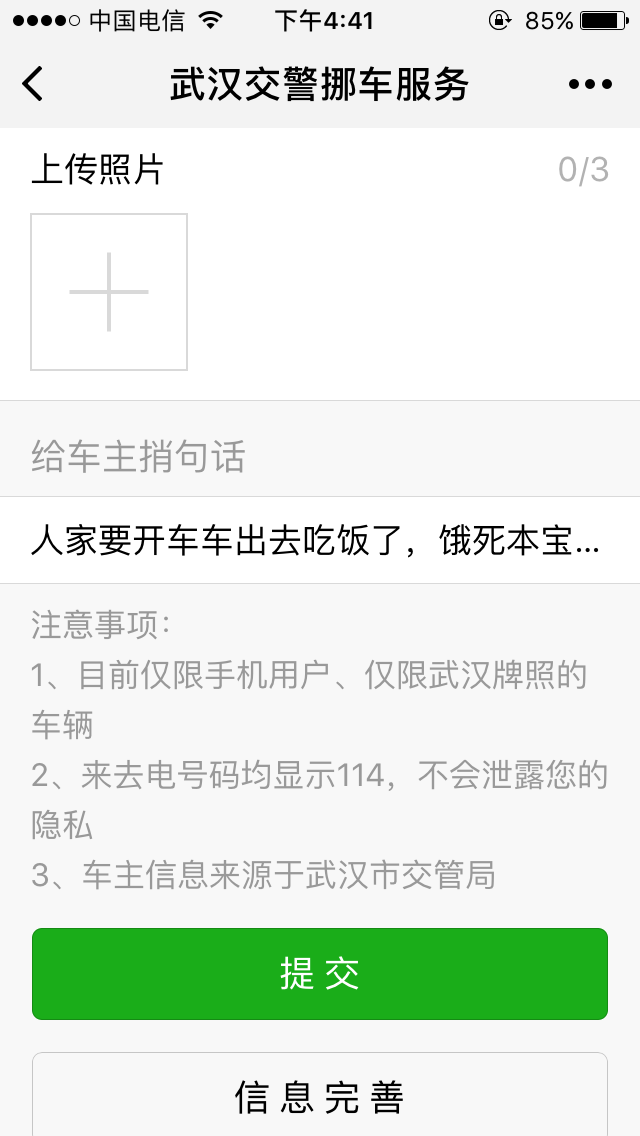Open the three-dot more options menu

coord(589,84)
